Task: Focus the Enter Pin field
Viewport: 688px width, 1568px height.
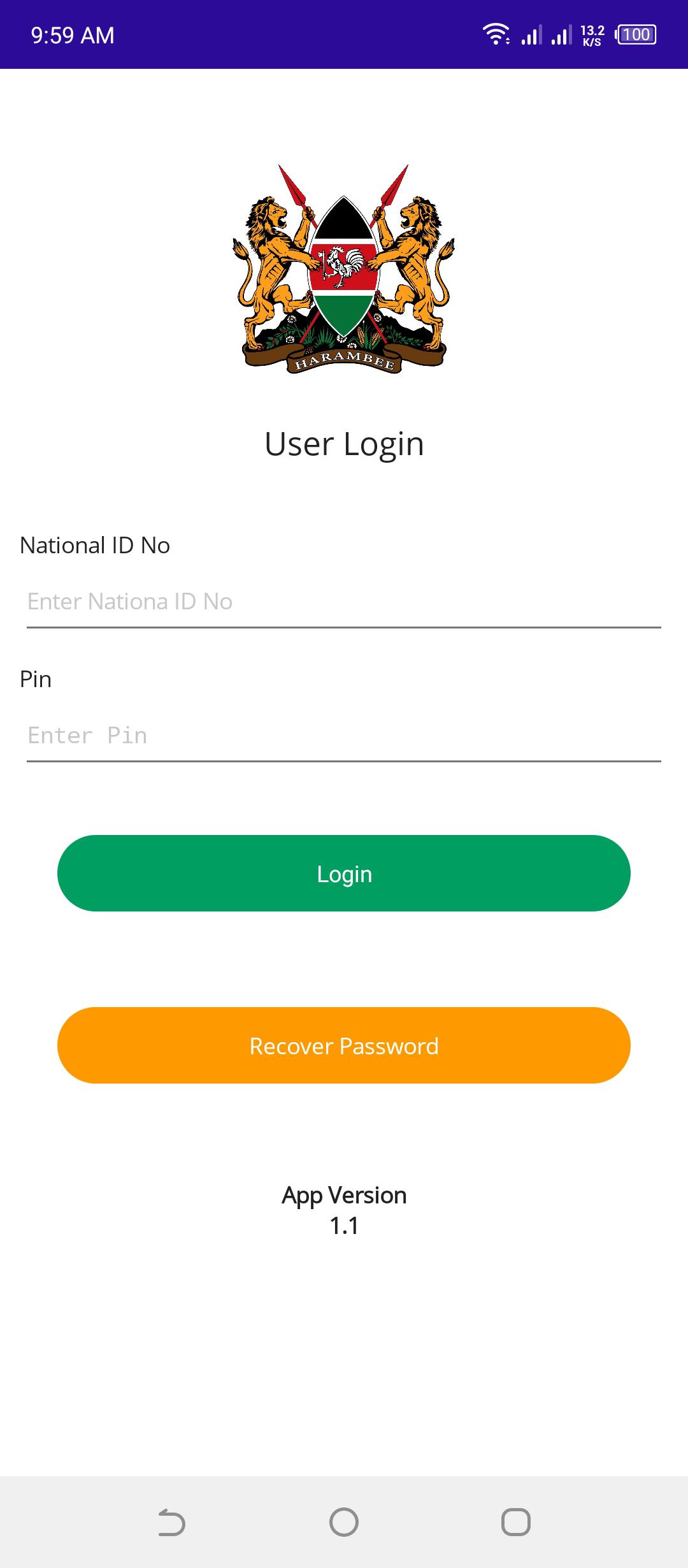Action: 343,736
